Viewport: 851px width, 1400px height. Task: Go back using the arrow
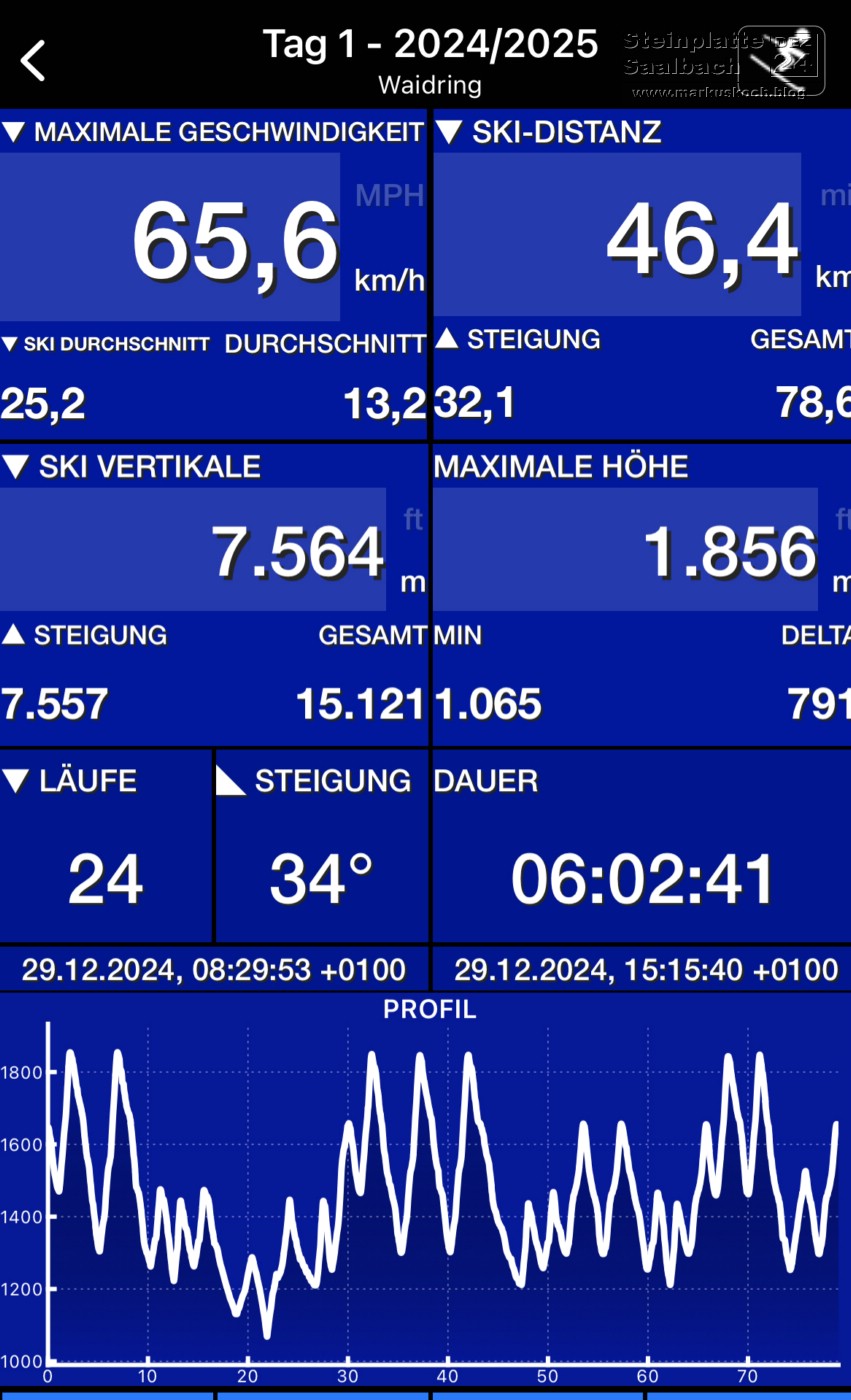click(33, 61)
